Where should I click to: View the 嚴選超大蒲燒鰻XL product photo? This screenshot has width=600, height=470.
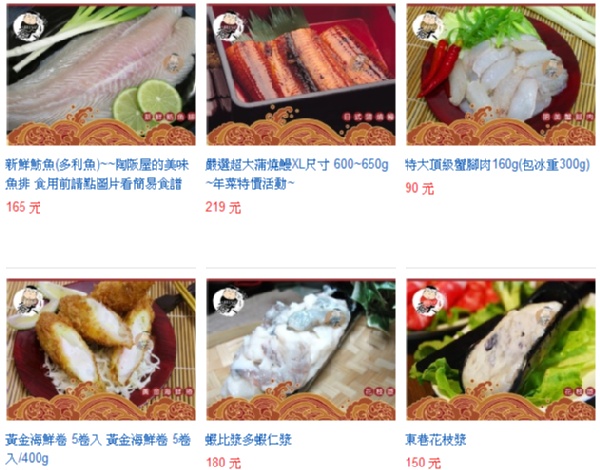[300, 75]
